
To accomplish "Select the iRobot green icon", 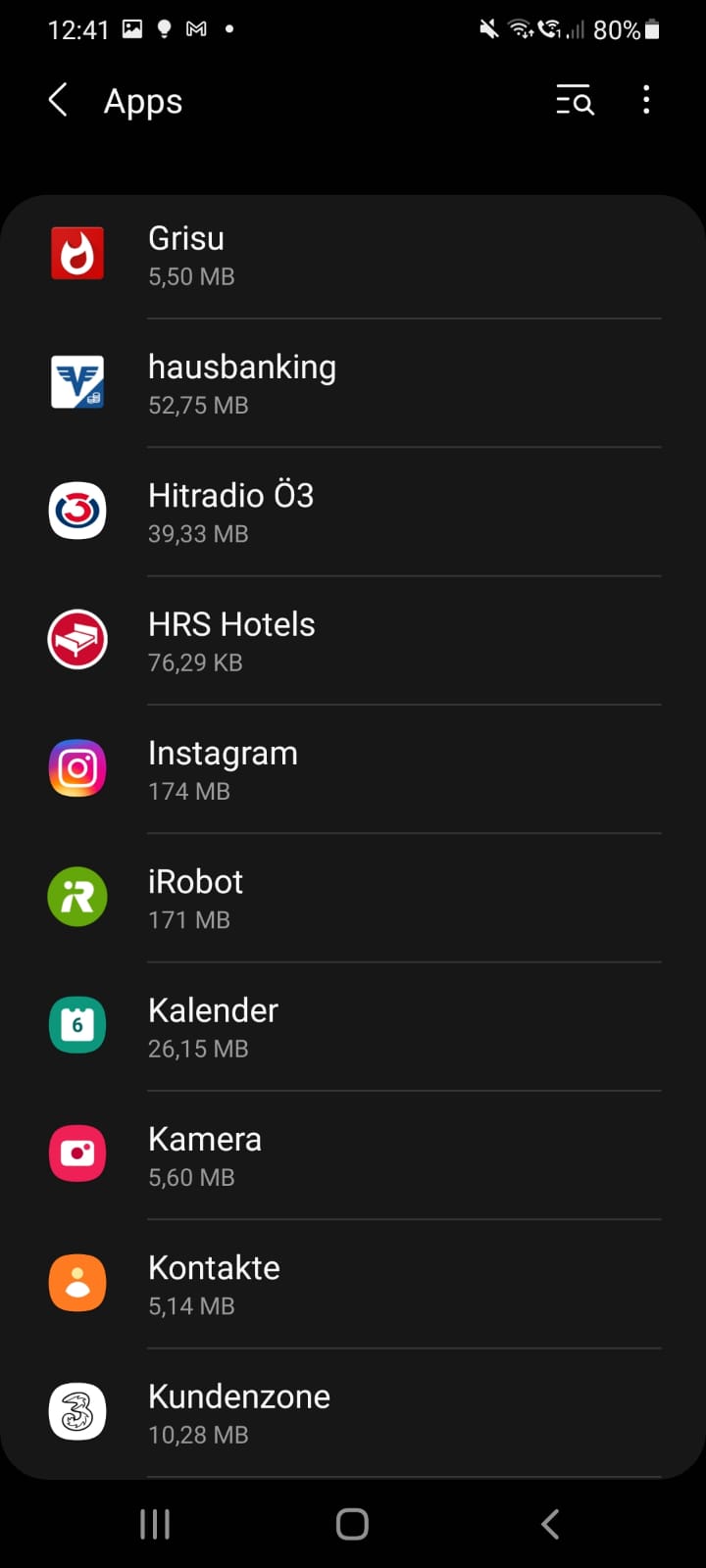I will coord(76,897).
